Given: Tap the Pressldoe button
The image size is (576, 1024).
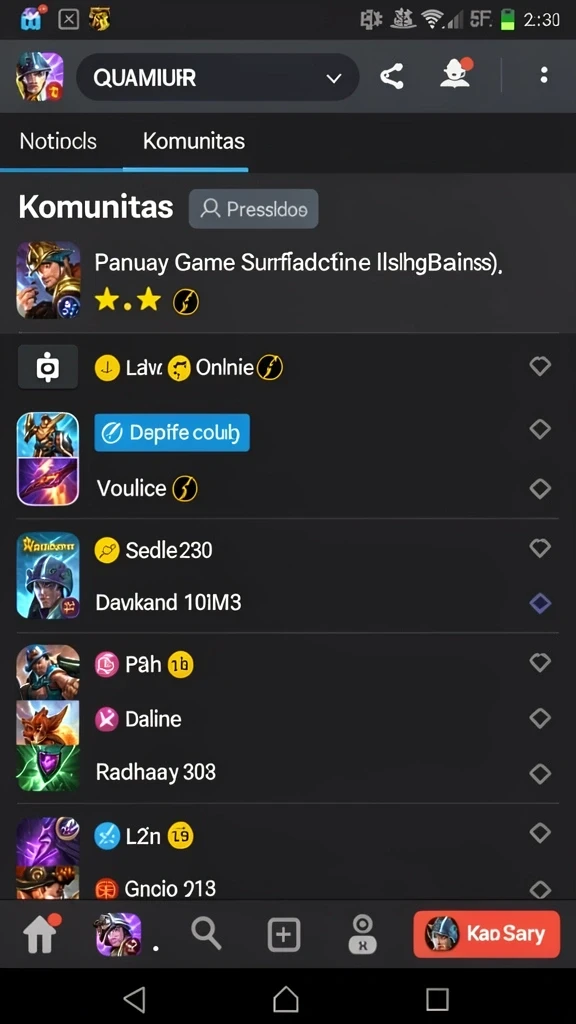Looking at the screenshot, I should click(253, 209).
